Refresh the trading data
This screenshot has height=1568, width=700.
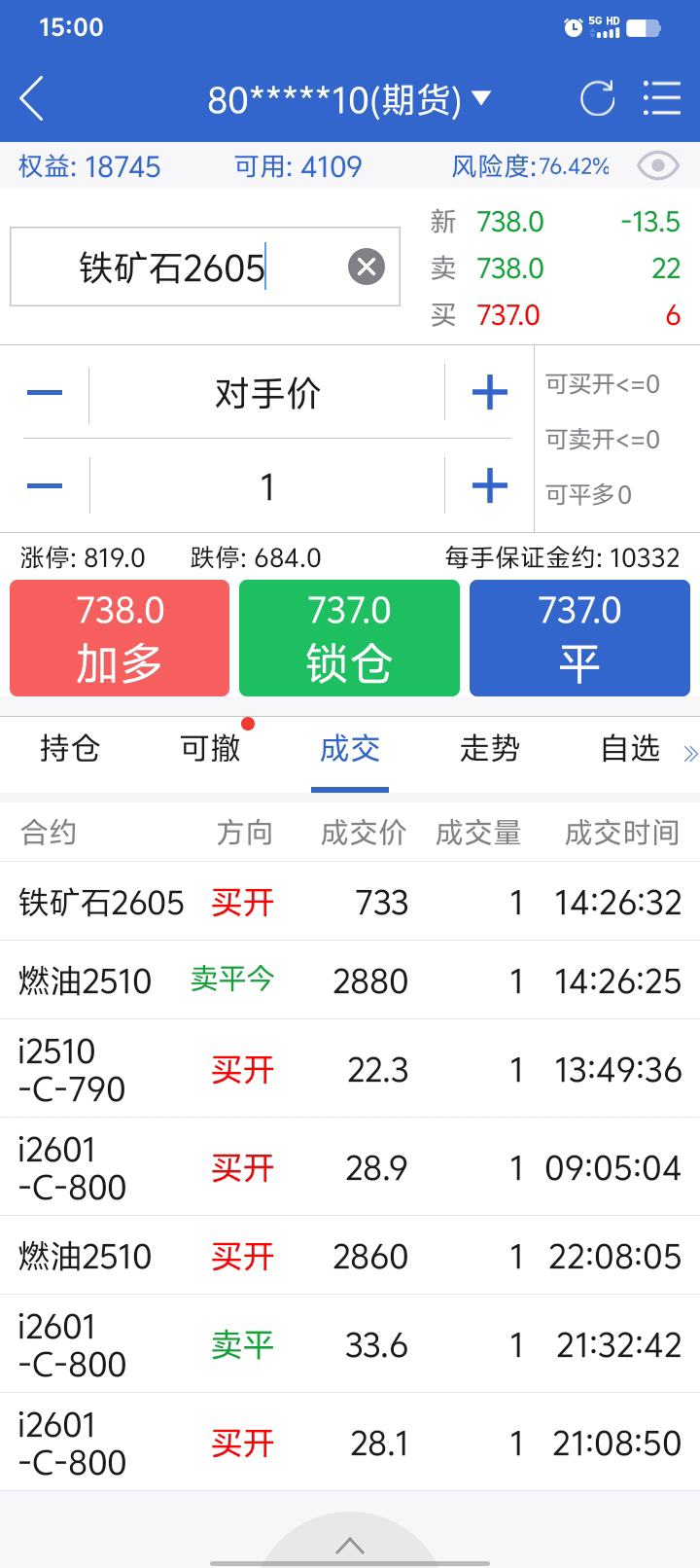coord(597,99)
